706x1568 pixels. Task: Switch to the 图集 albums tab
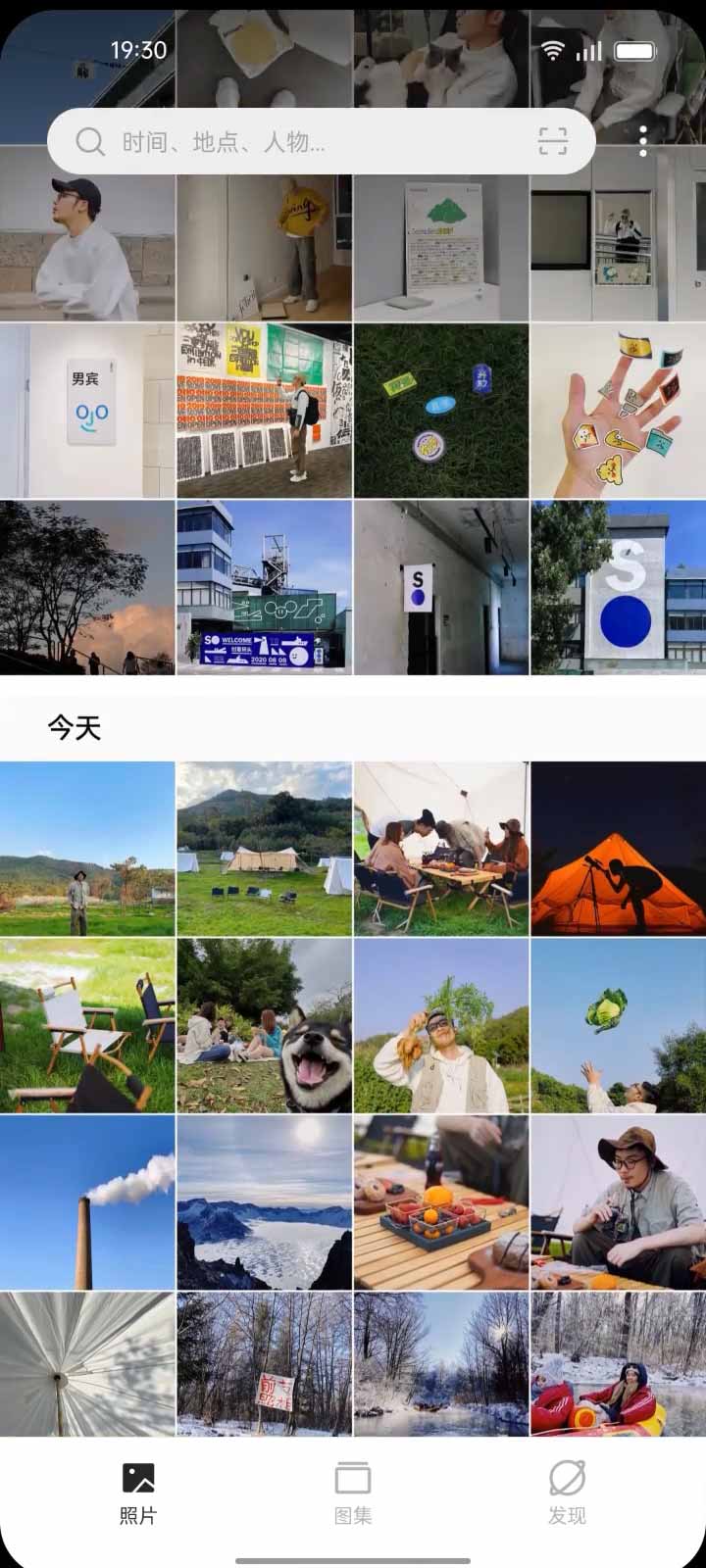point(353,1492)
